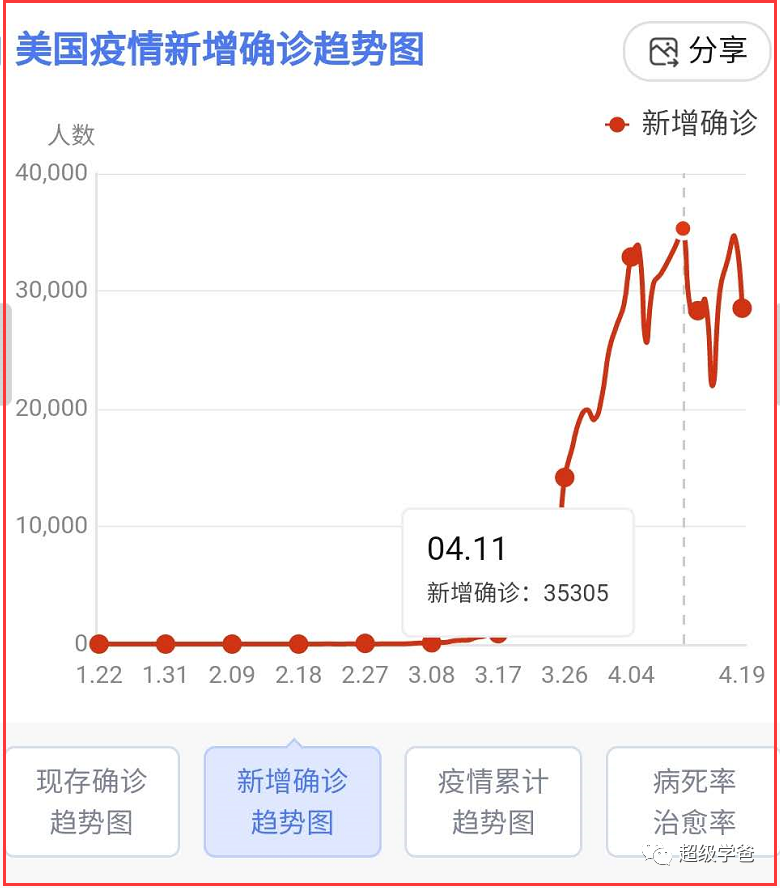Open the 疫情累计趋势图 tab

tap(493, 801)
